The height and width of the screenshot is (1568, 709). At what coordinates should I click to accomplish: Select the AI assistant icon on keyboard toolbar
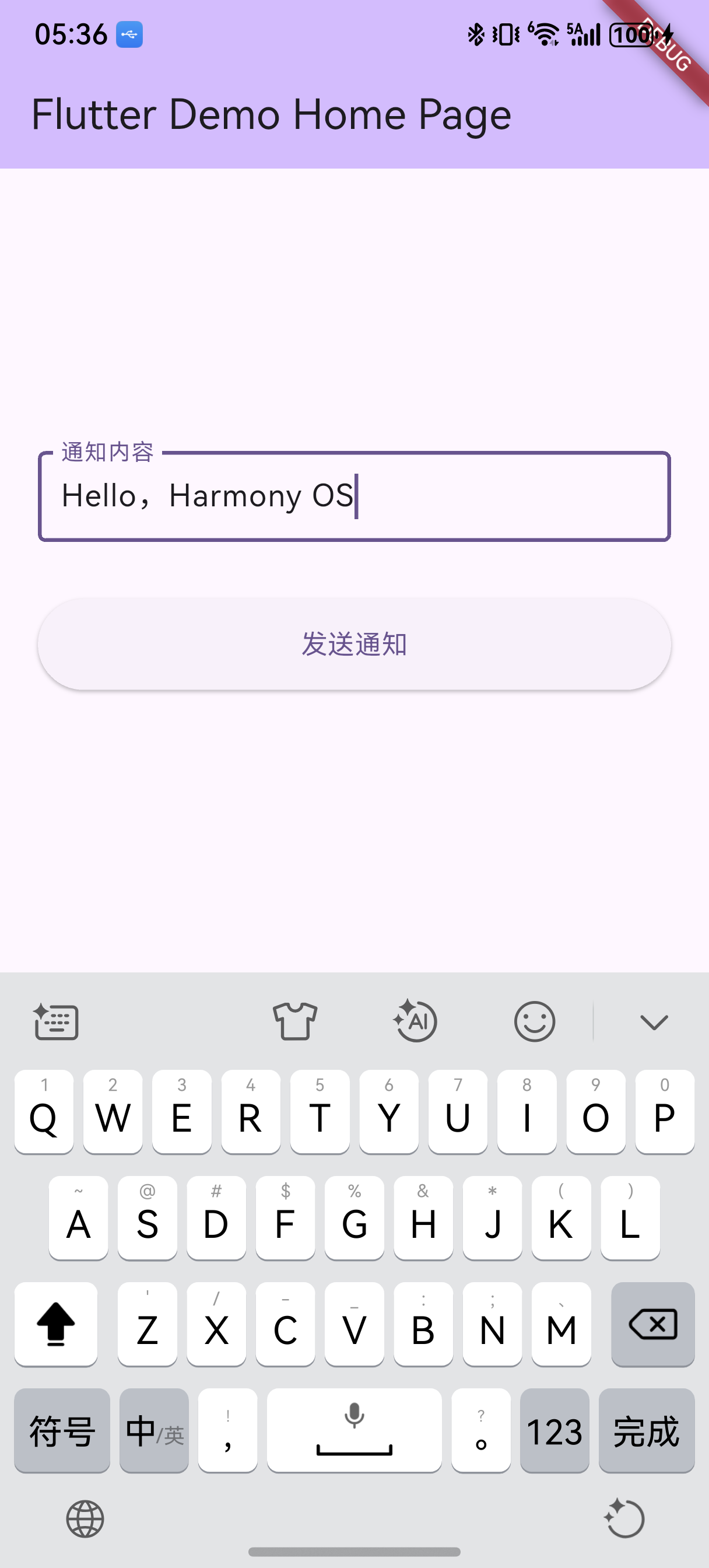click(x=414, y=1021)
